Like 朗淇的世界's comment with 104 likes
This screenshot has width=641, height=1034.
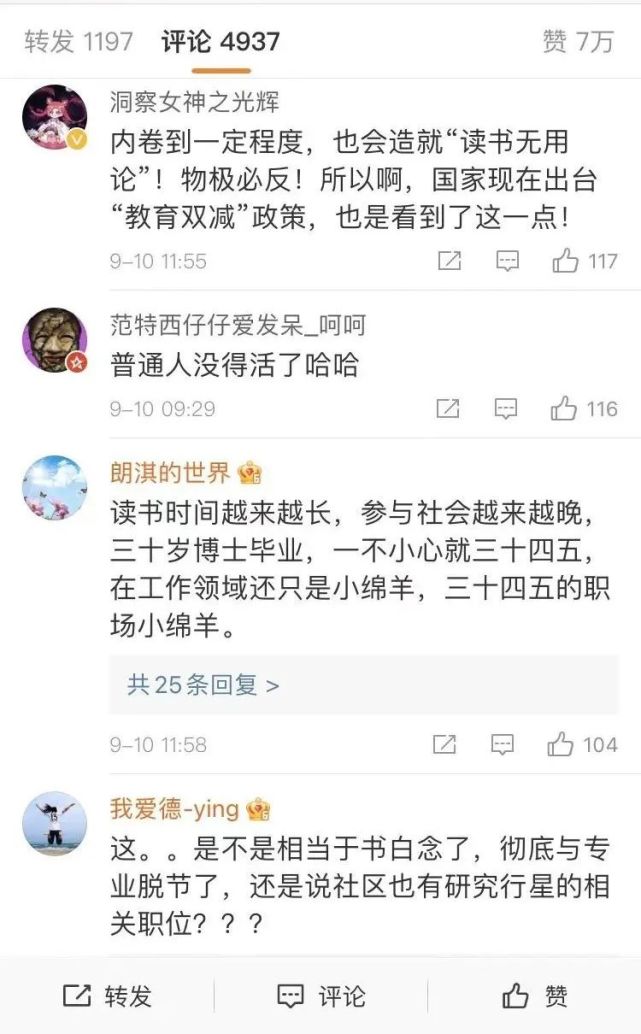pos(583,745)
